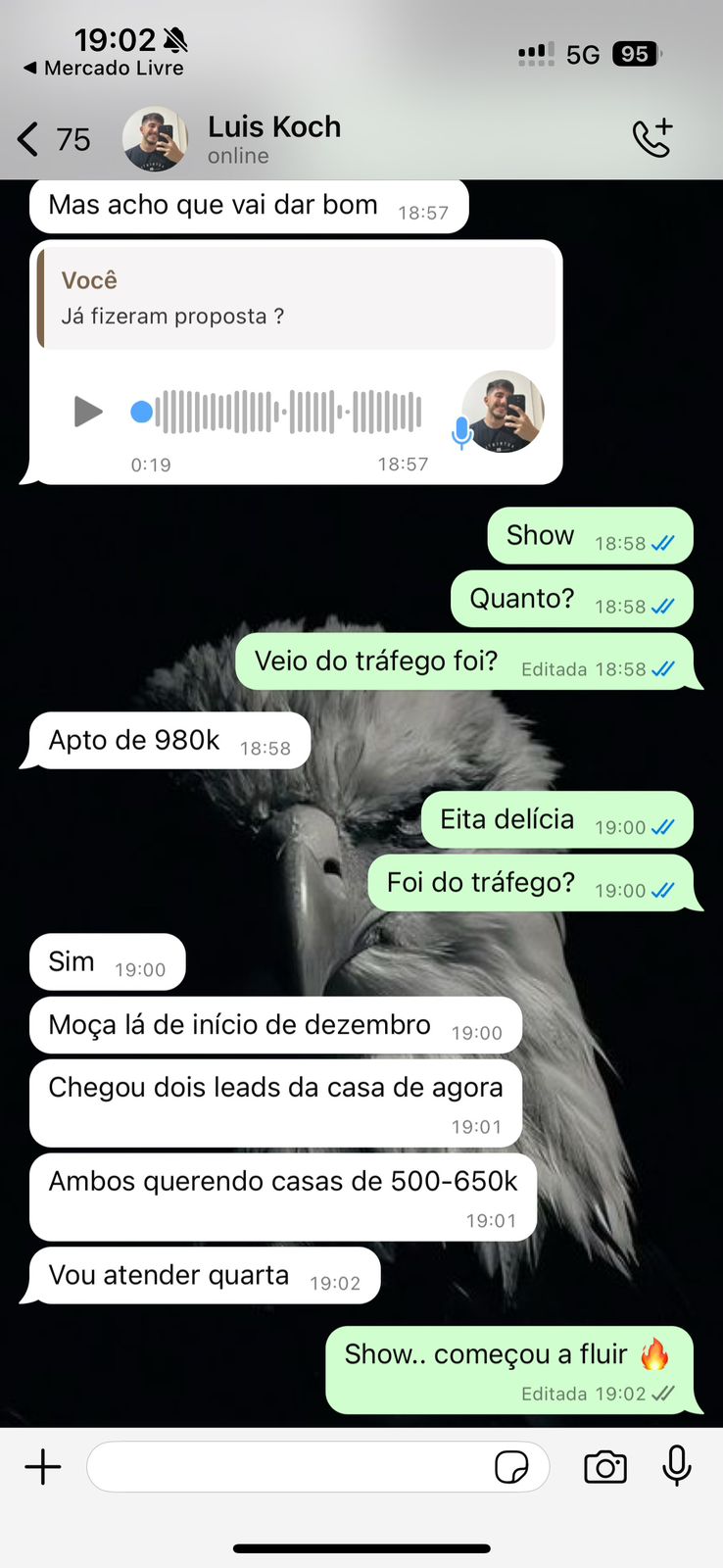Screen dimensions: 723x1568
Task: Return to Mercado Livre app
Action: 104,68
